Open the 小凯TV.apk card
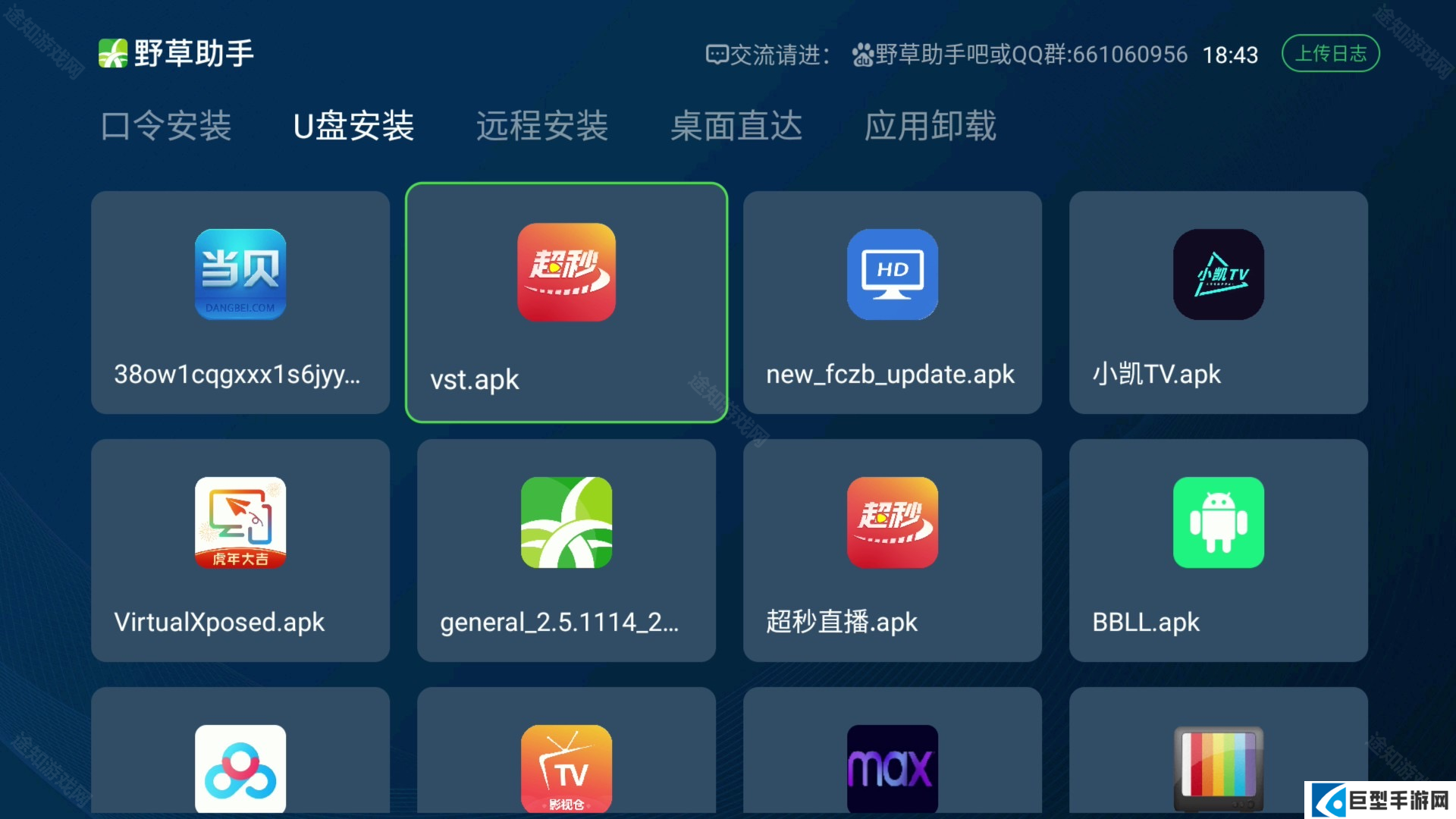1456x819 pixels. click(1219, 303)
